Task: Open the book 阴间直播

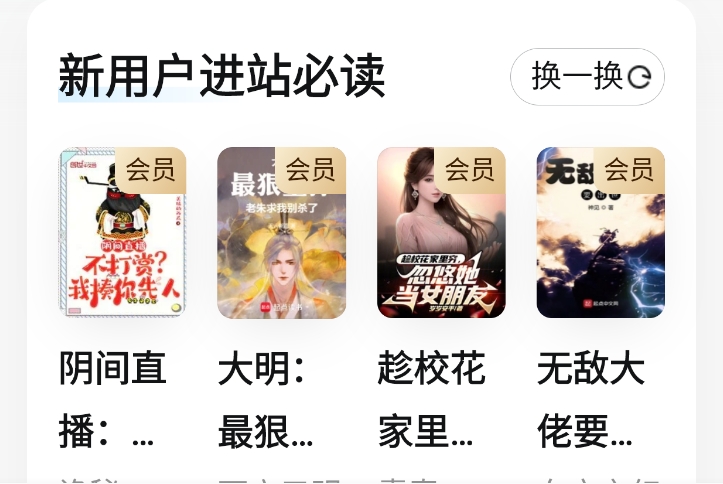Action: point(122,233)
